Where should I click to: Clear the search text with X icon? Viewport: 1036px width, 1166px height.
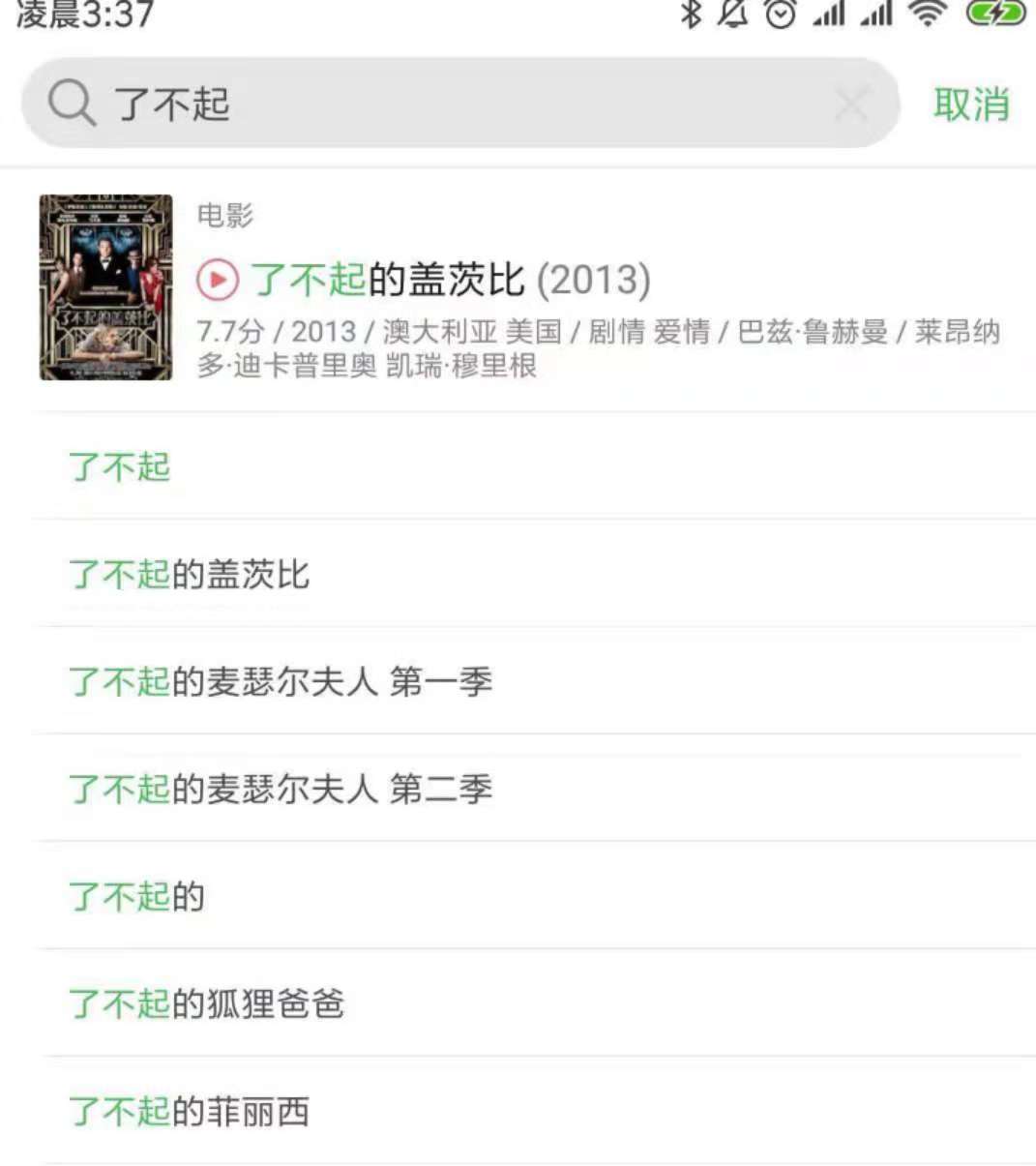pos(851,105)
